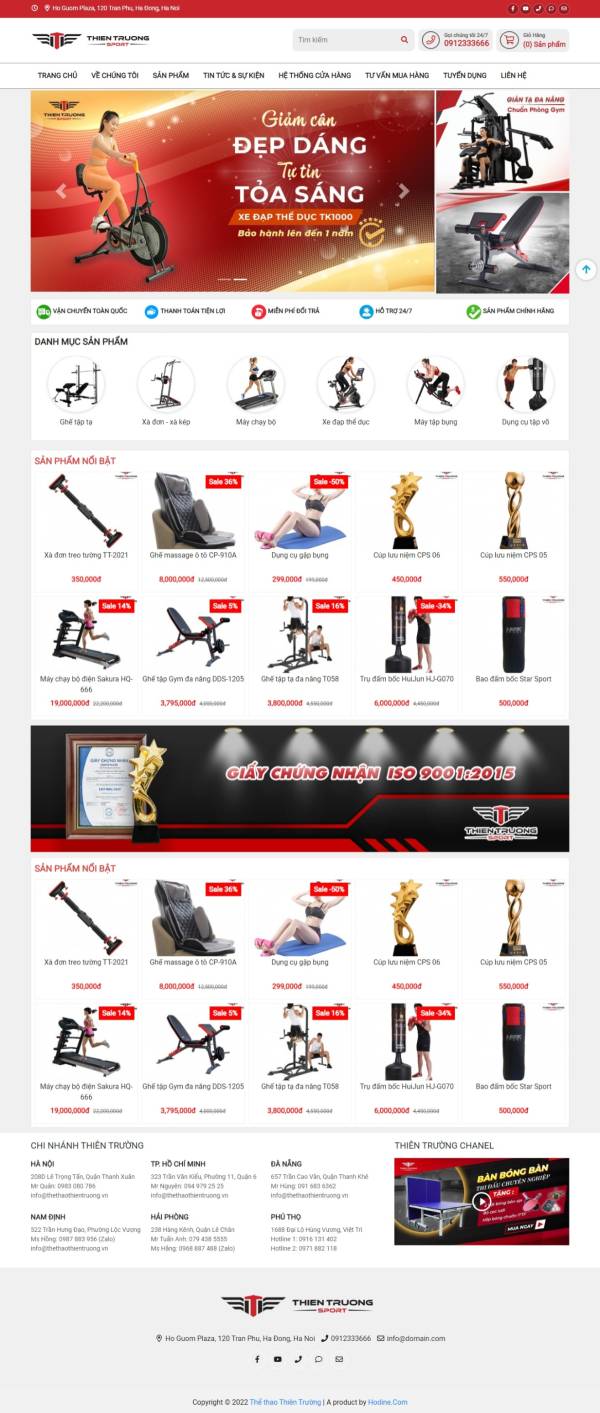
Task: Open the shopping cart Giỏ Hàng
Action: click(x=534, y=40)
